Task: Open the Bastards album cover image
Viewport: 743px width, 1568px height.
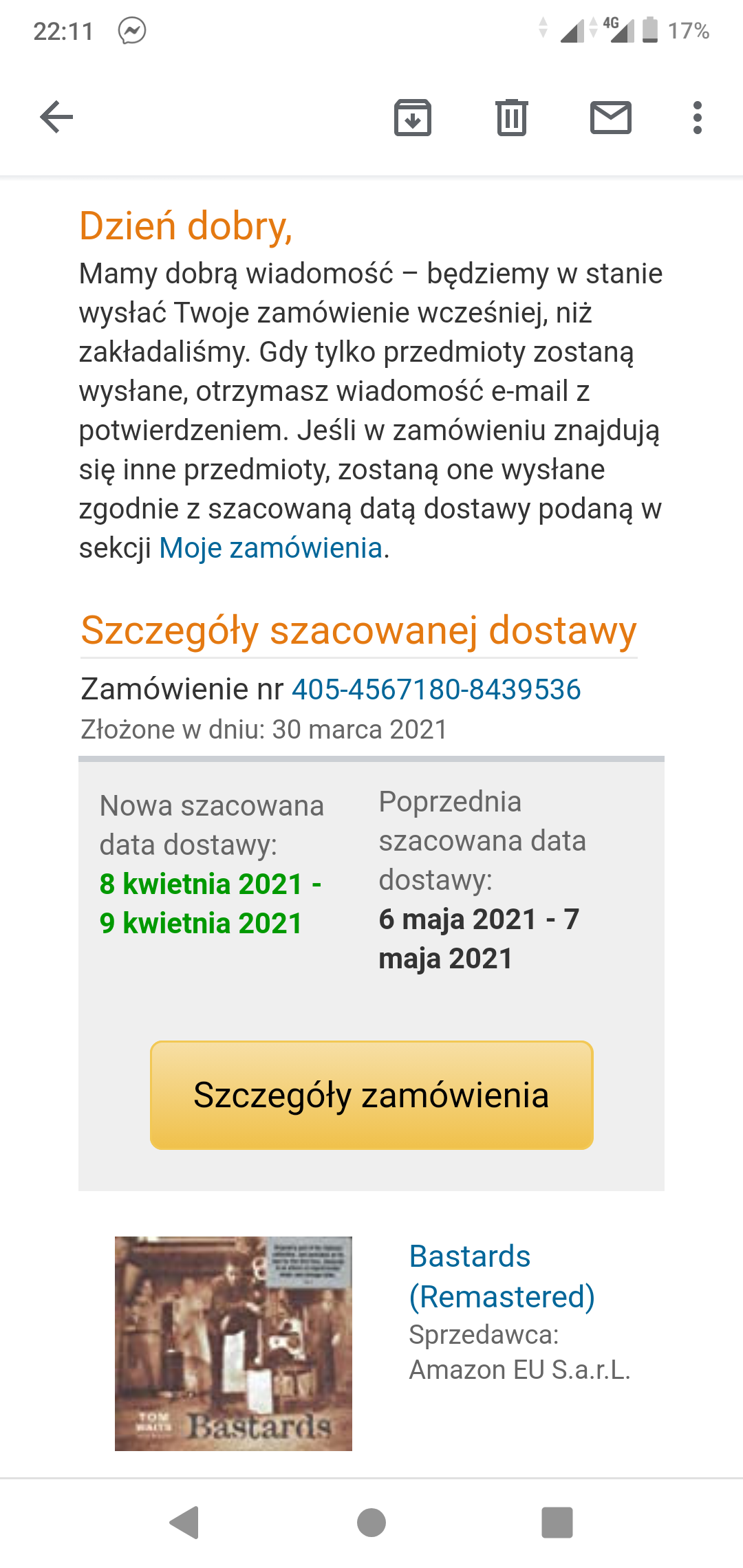Action: pos(233,1343)
